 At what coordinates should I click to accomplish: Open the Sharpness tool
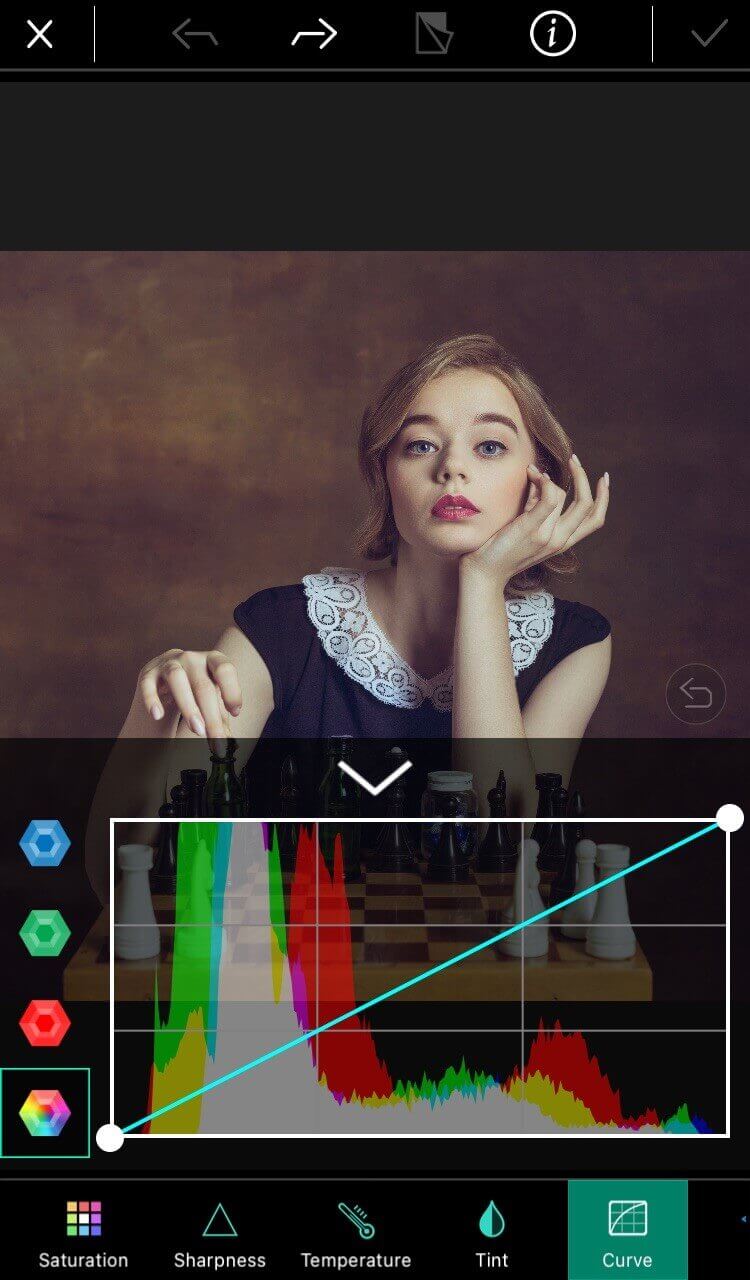219,1235
